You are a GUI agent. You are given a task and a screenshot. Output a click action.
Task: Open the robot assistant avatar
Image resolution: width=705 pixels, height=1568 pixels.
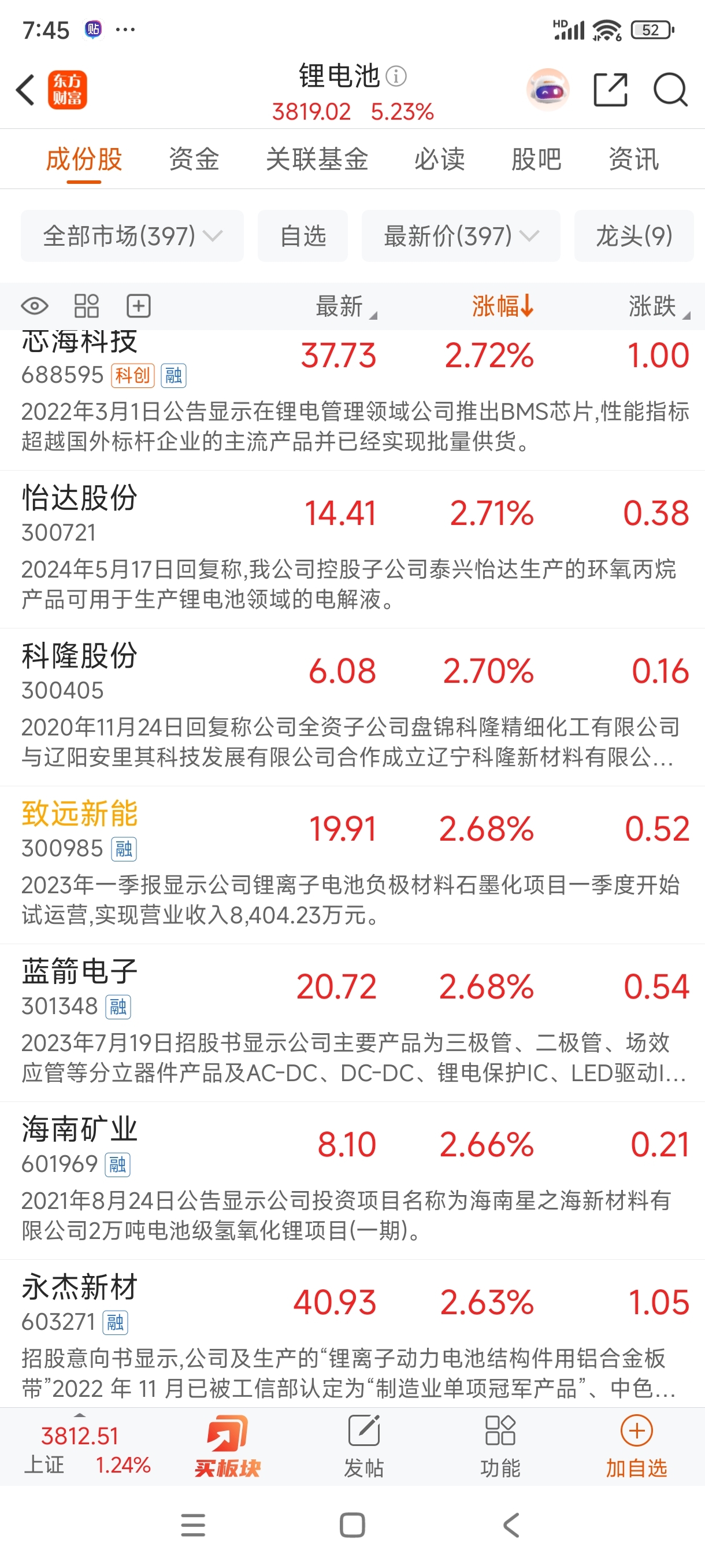[x=548, y=90]
